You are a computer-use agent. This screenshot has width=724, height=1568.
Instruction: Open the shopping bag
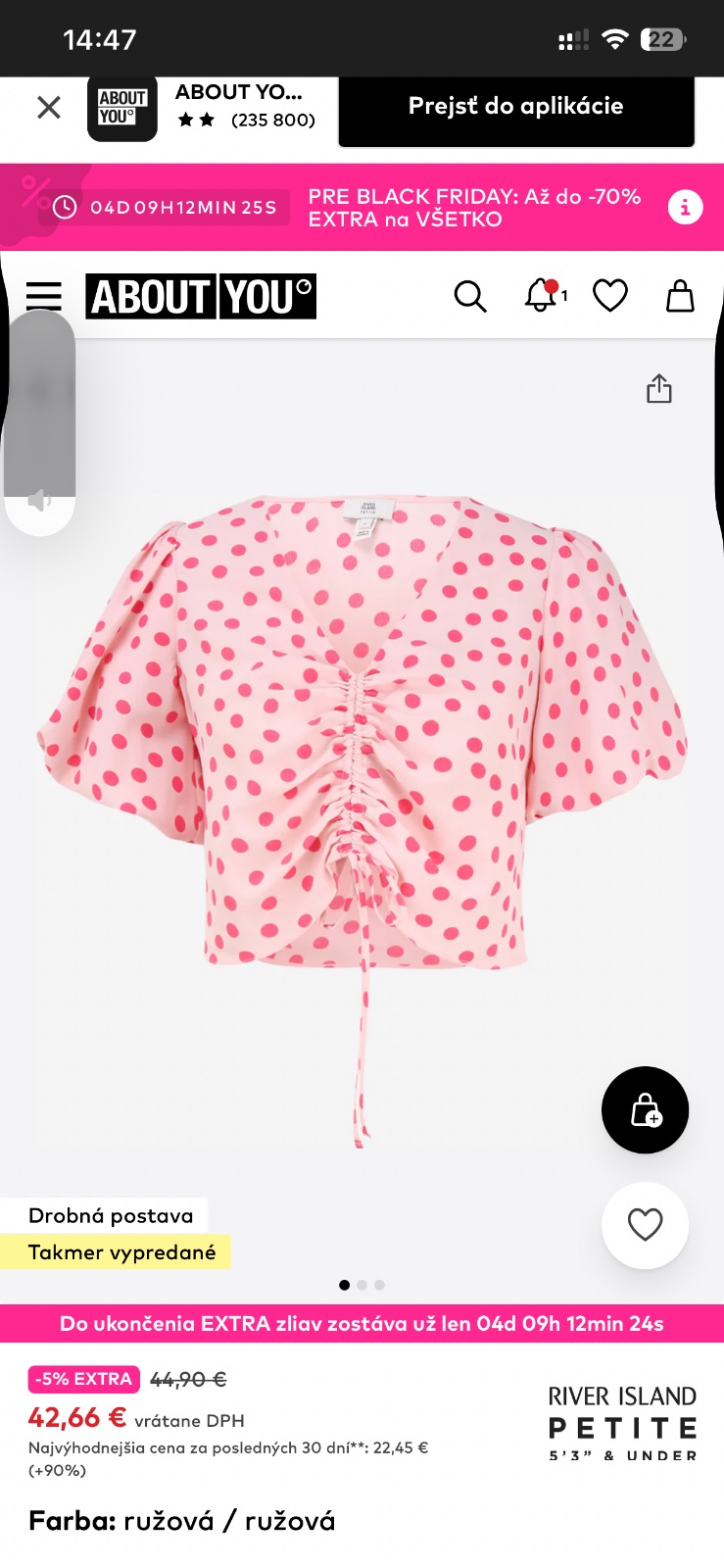click(x=680, y=296)
